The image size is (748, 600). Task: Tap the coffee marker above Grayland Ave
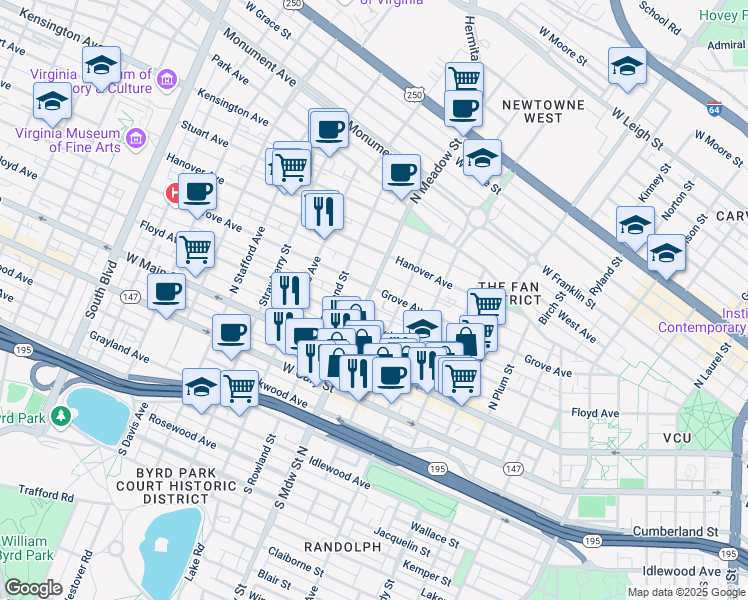pyautogui.click(x=231, y=332)
